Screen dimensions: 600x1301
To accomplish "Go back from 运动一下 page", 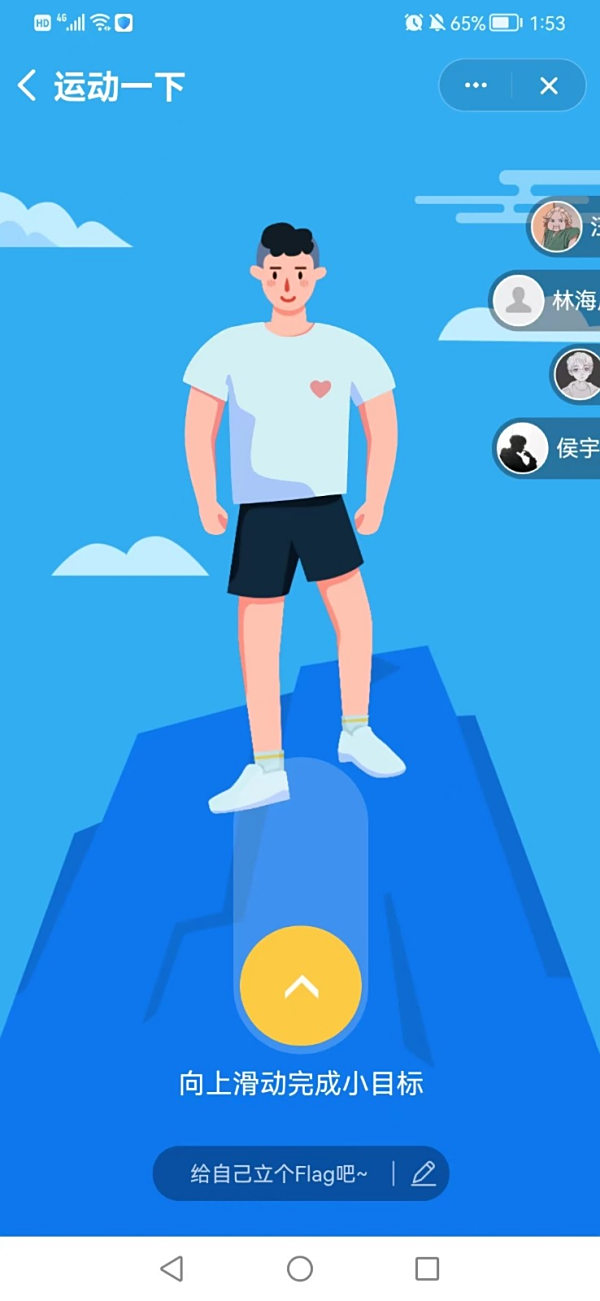I will [x=27, y=86].
